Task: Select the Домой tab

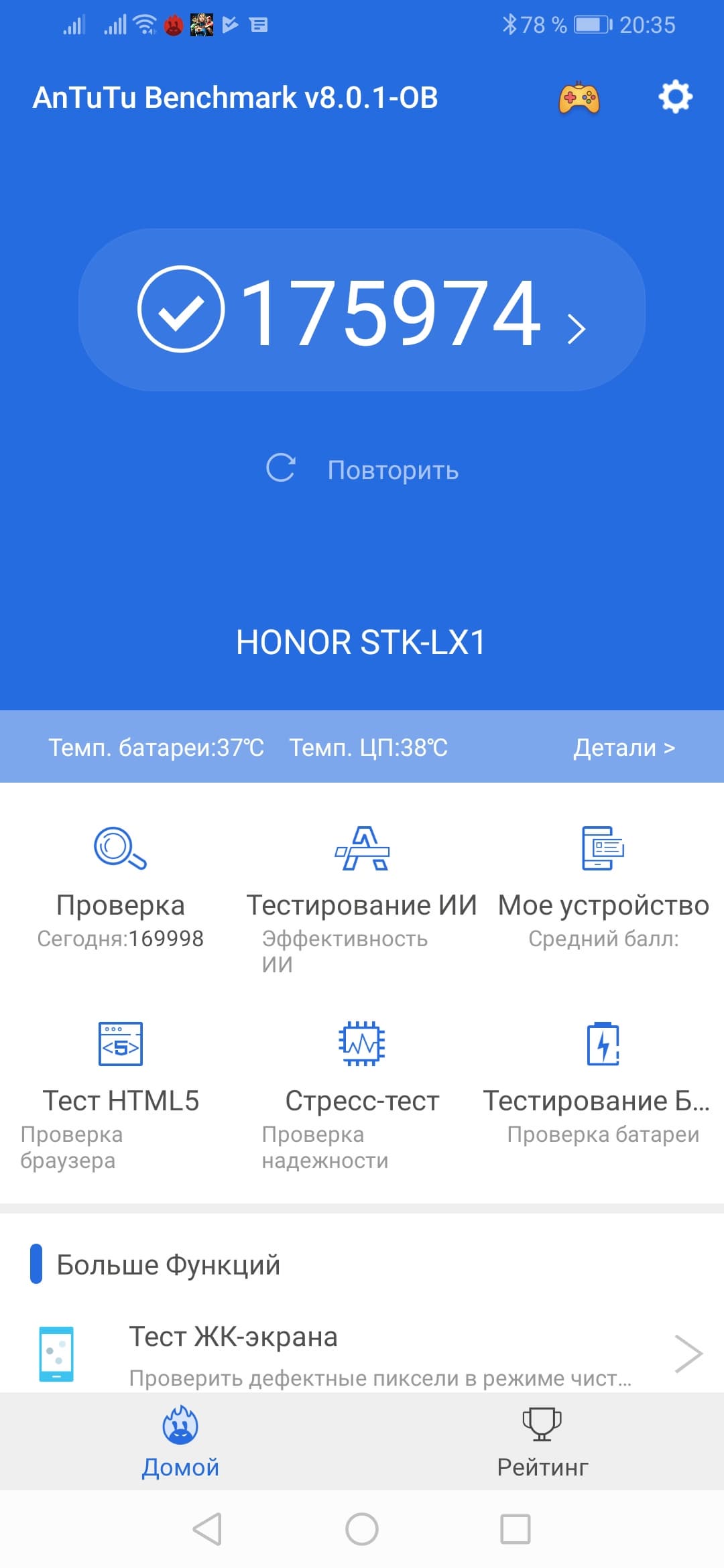Action: click(180, 1442)
